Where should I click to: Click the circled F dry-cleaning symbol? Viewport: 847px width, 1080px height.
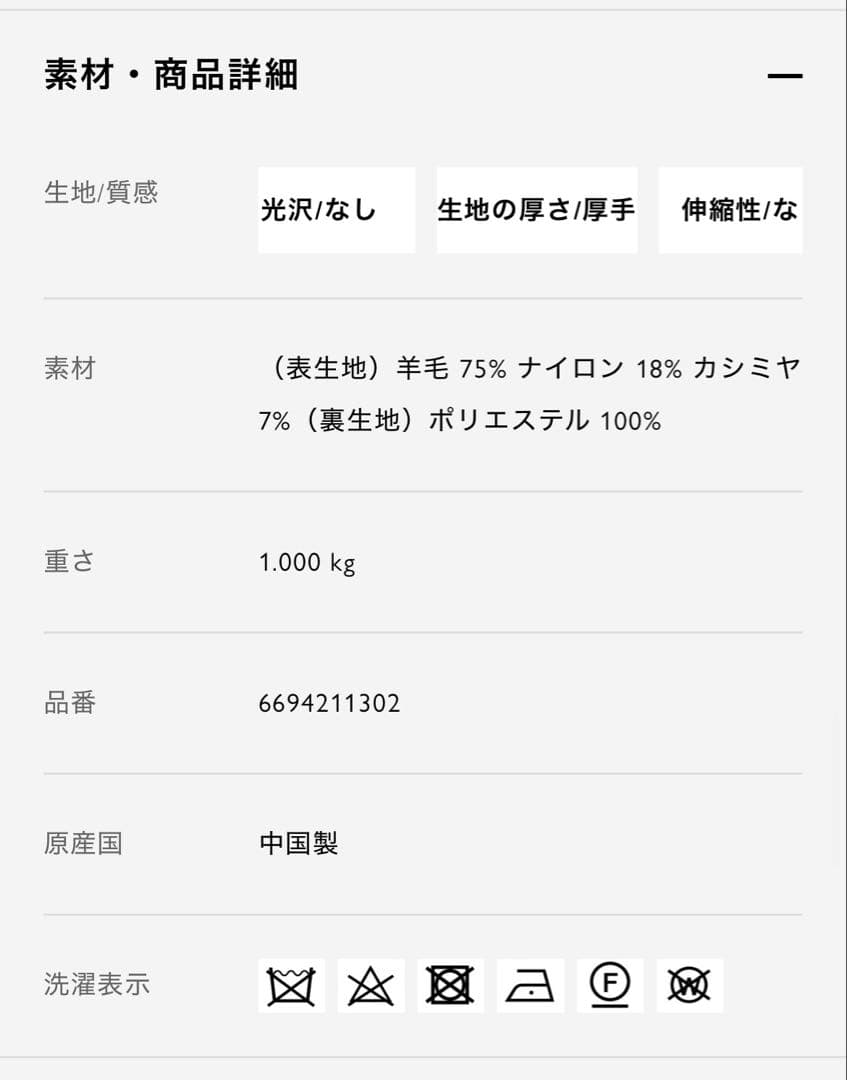pos(611,985)
